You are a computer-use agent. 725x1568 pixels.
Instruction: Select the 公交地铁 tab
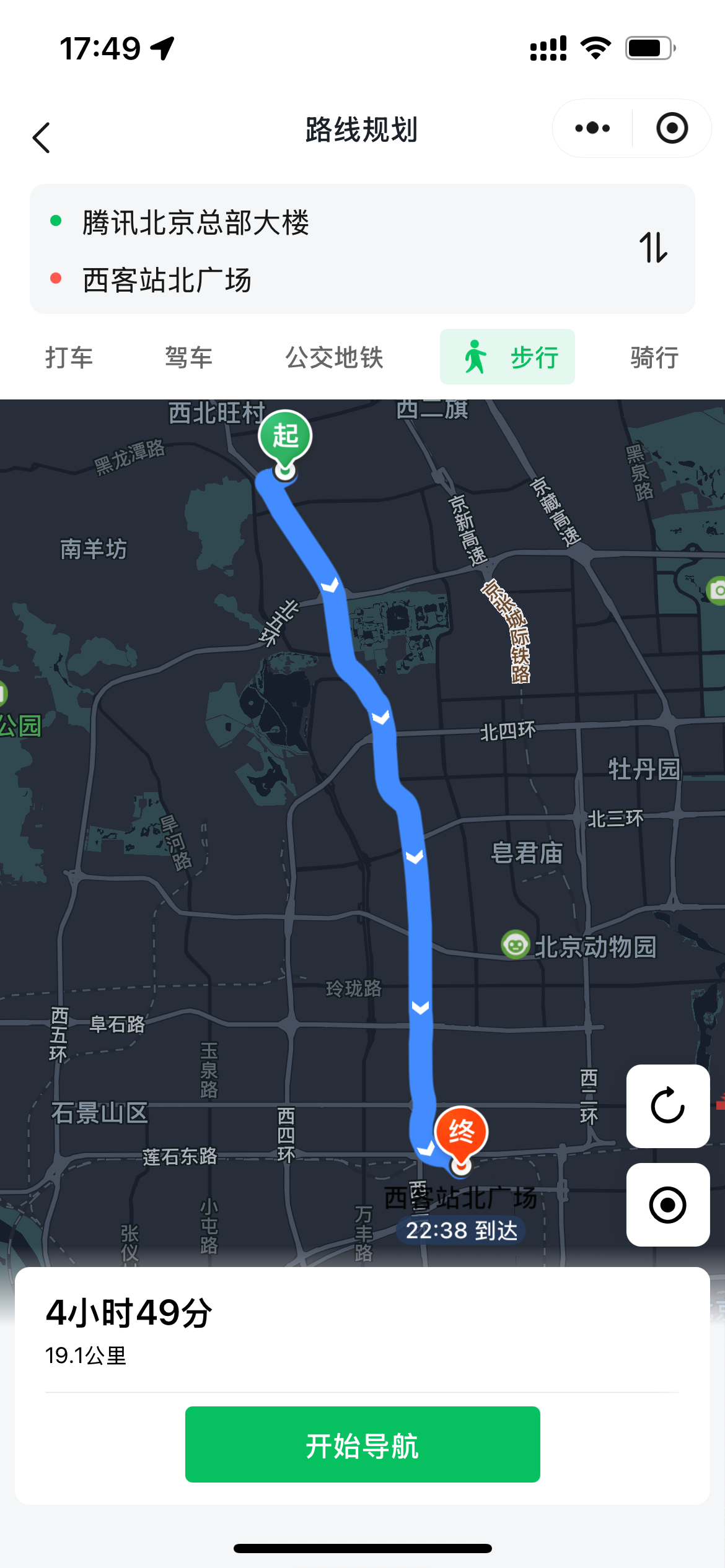pyautogui.click(x=335, y=357)
